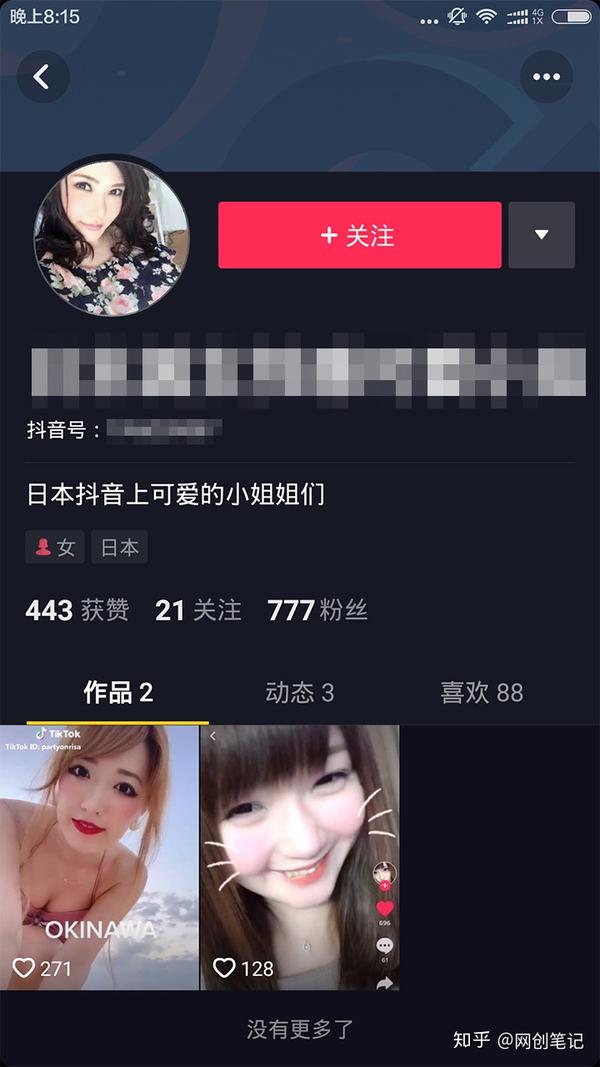This screenshot has width=600, height=1067.
Task: Open the OKINAWA video with 271 likes
Action: 99,857
